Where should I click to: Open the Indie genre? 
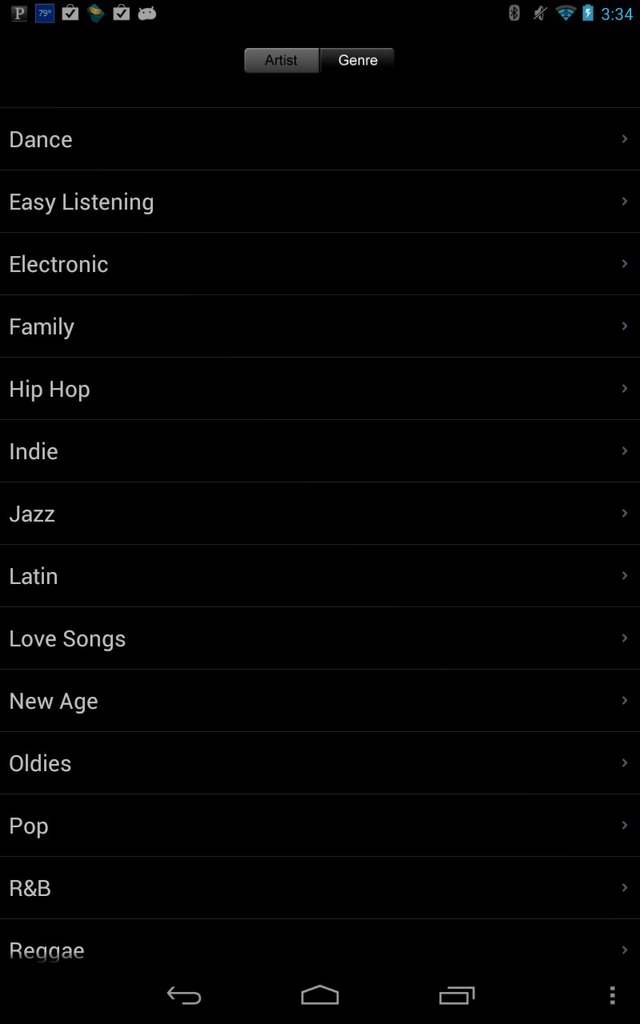click(x=320, y=451)
